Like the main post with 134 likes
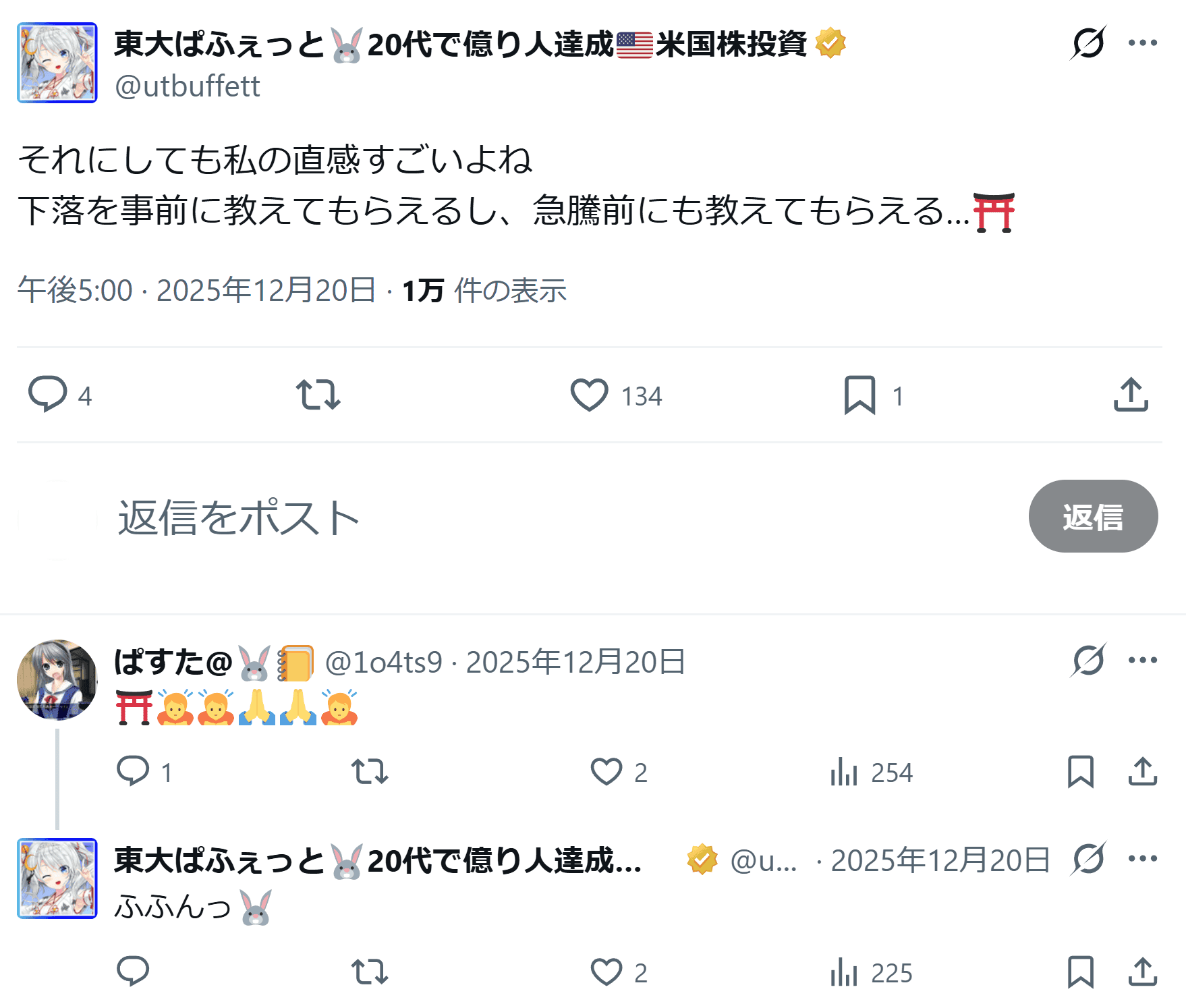This screenshot has height=1008, width=1186. pyautogui.click(x=589, y=395)
